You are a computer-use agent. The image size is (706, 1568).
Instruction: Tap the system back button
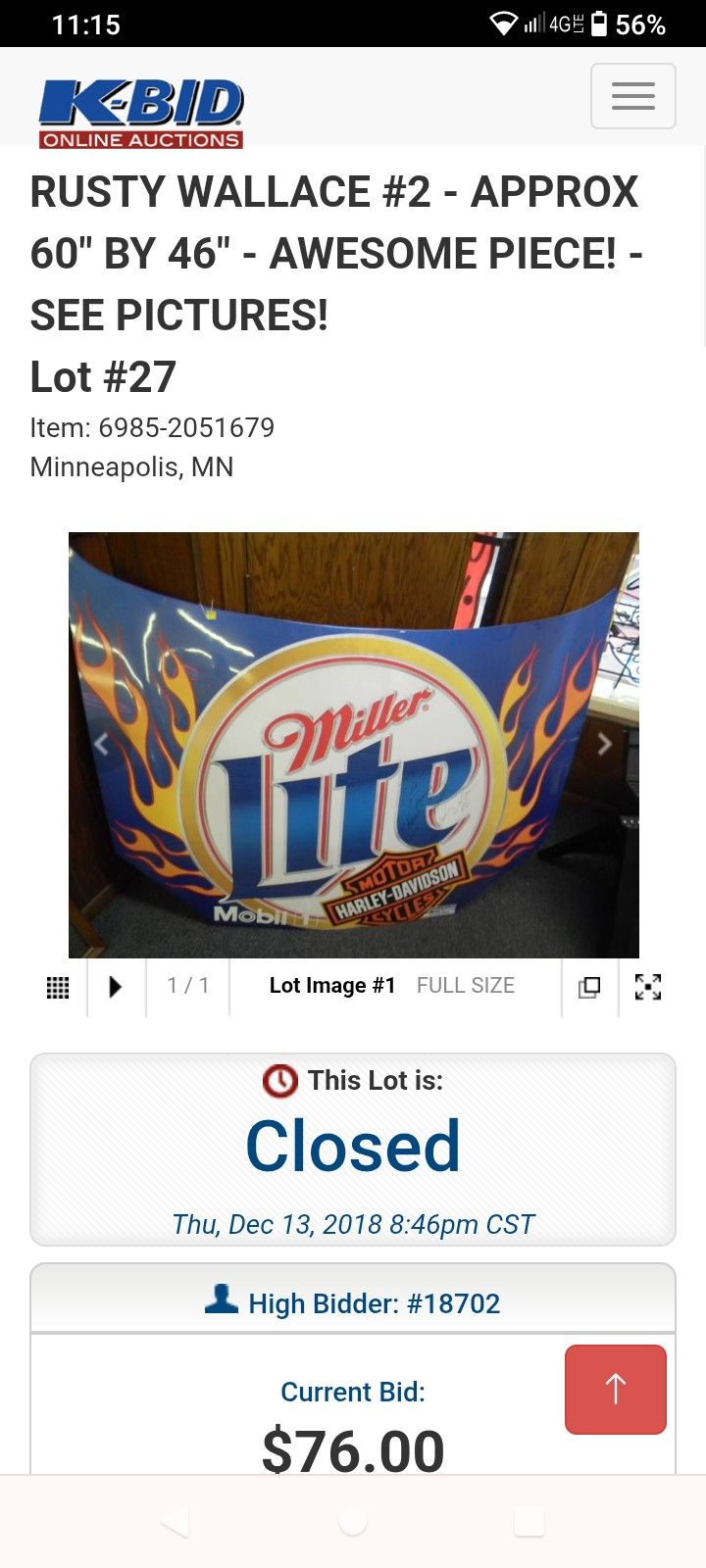[x=176, y=1521]
